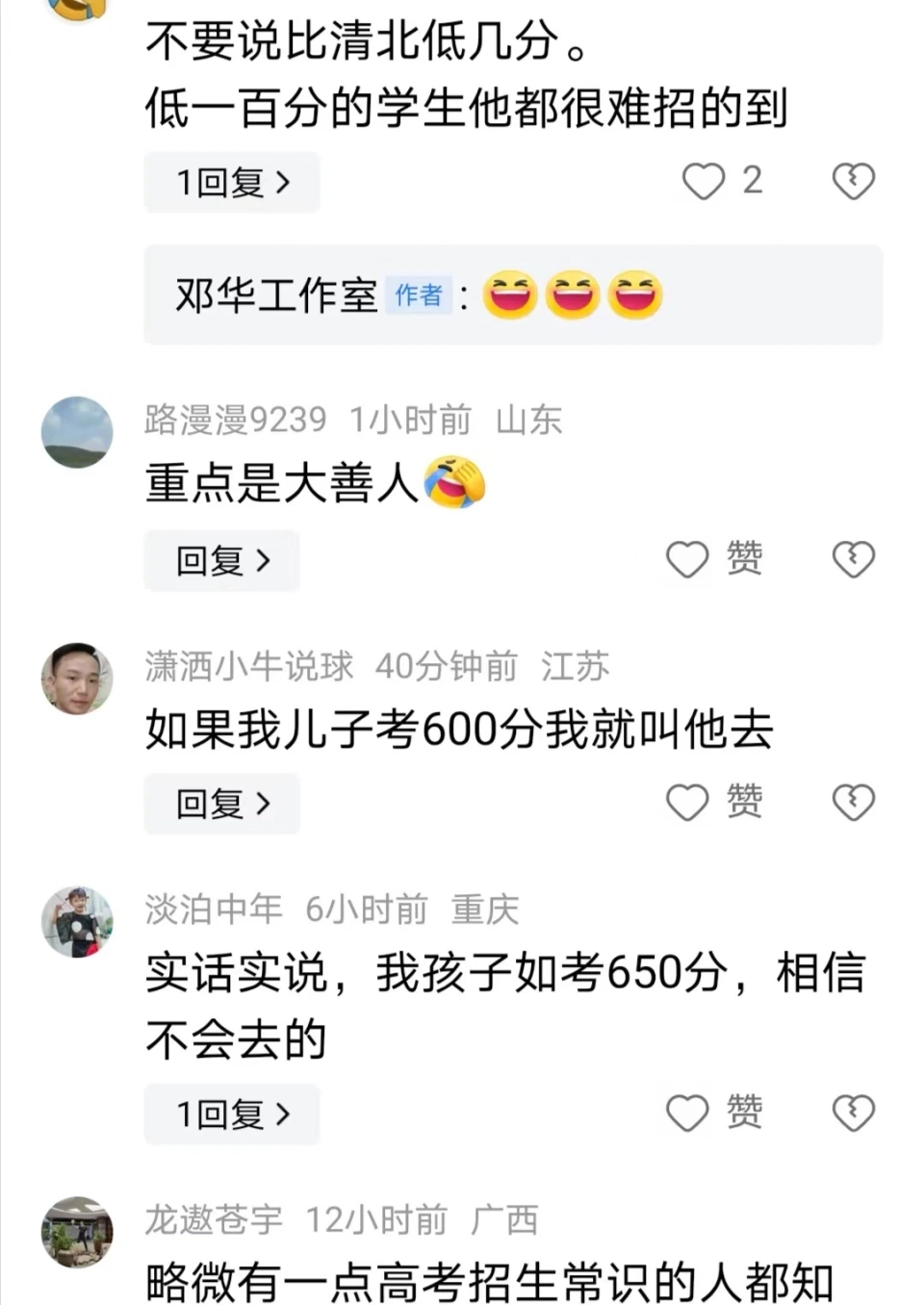Expand 1回复 under 淡泊中年's comment

click(231, 1114)
